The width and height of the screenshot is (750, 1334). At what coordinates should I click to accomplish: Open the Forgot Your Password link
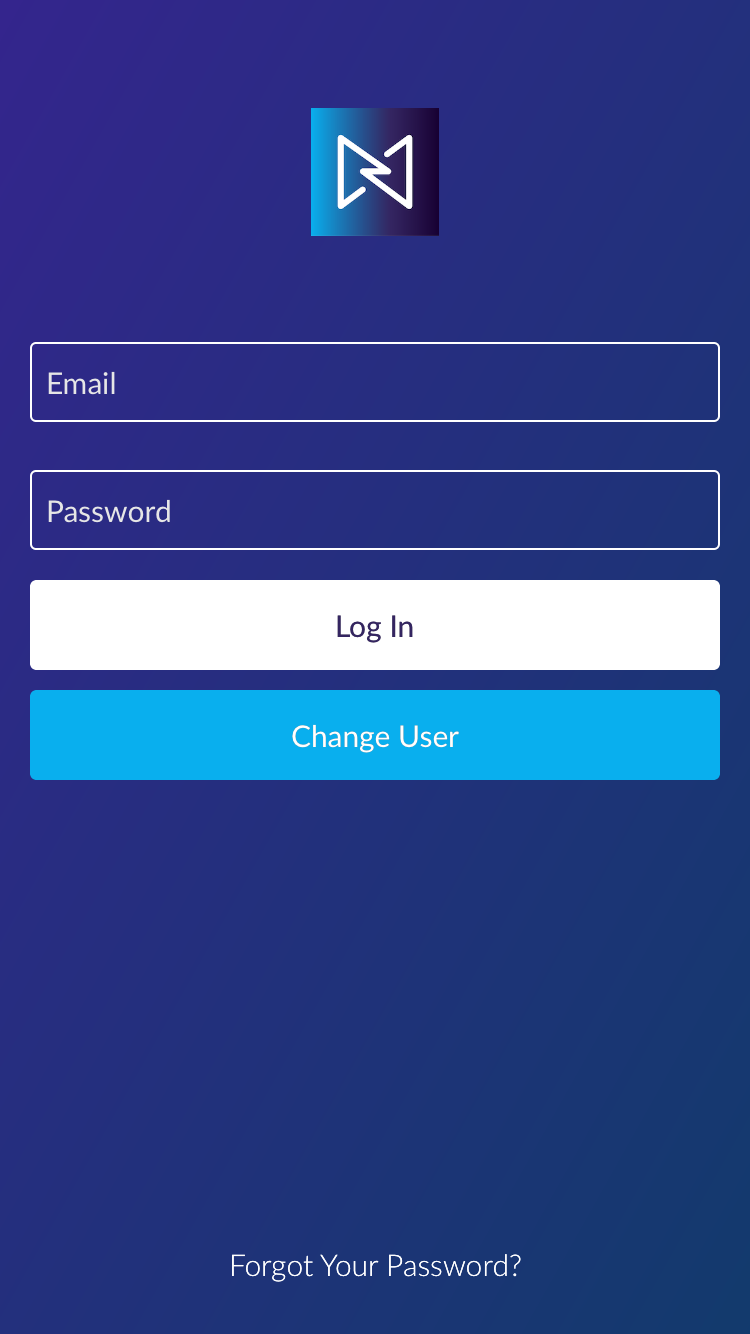coord(375,1265)
